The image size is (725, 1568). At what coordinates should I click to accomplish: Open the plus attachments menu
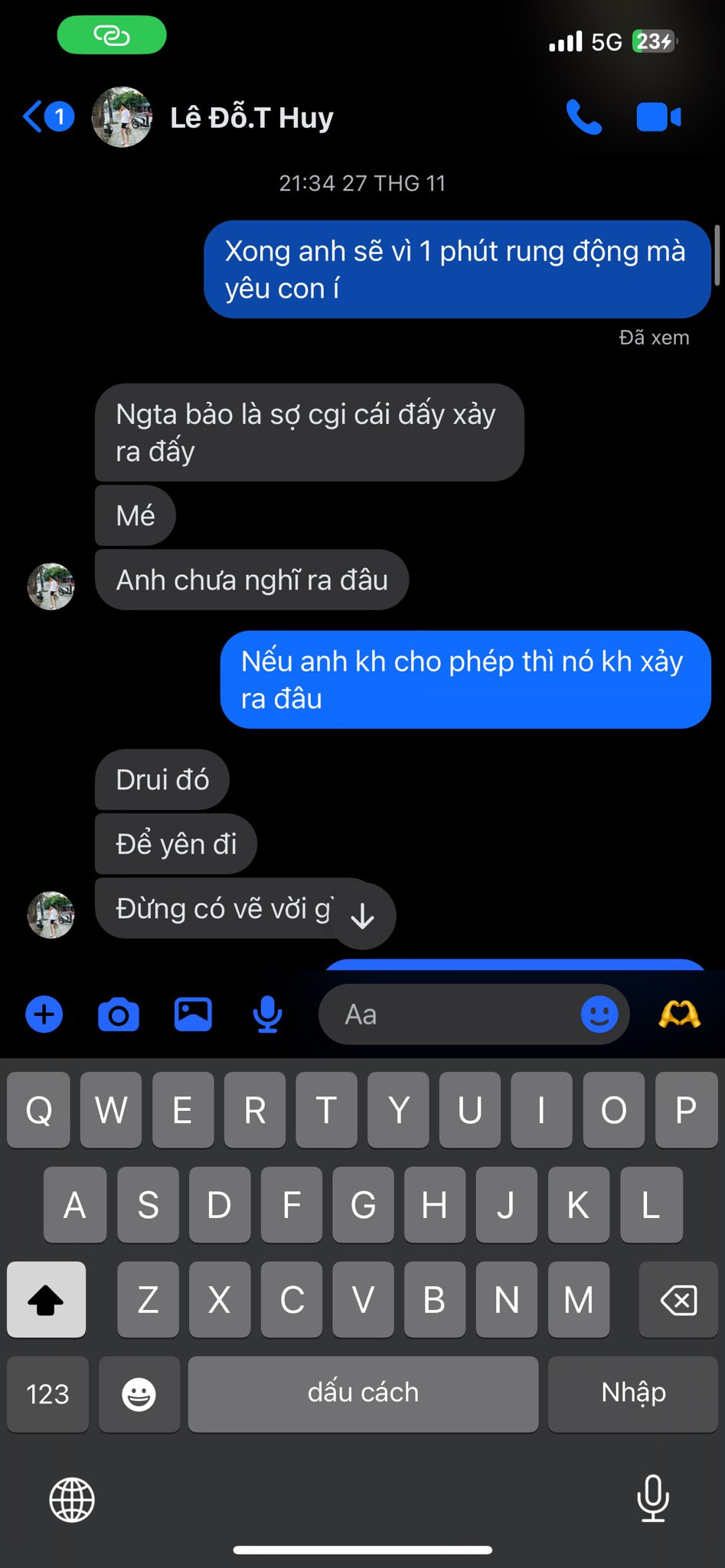[44, 1014]
